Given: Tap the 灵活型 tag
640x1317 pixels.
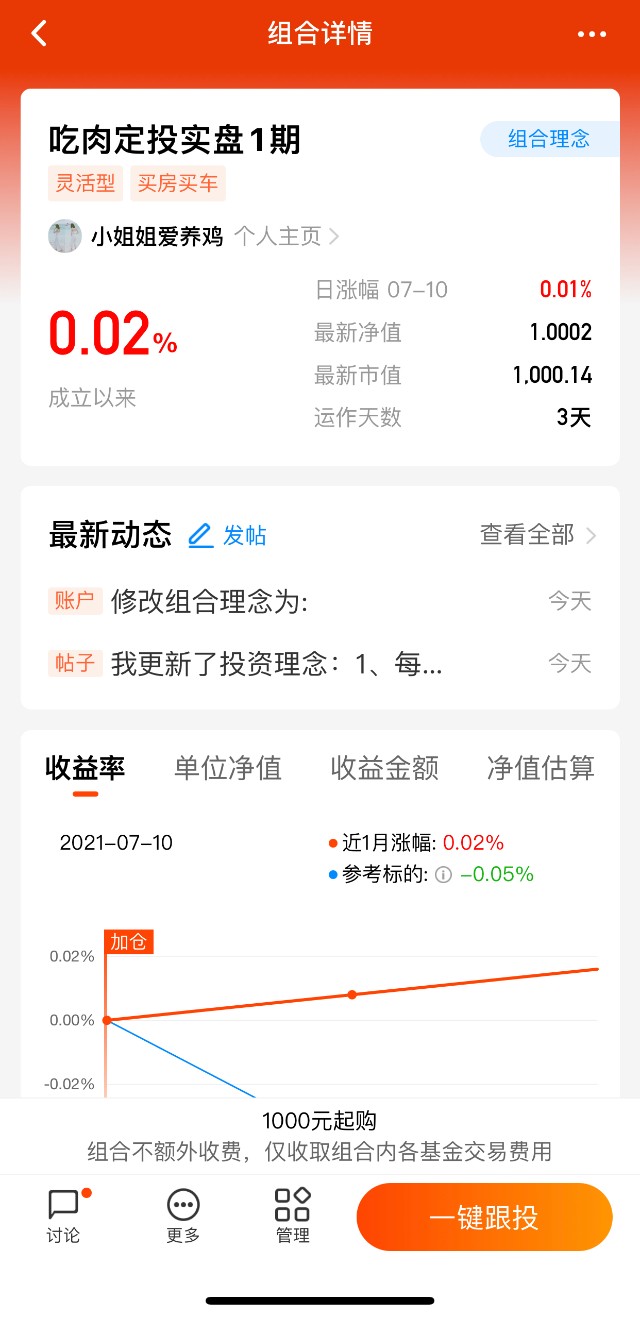Looking at the screenshot, I should coord(85,184).
